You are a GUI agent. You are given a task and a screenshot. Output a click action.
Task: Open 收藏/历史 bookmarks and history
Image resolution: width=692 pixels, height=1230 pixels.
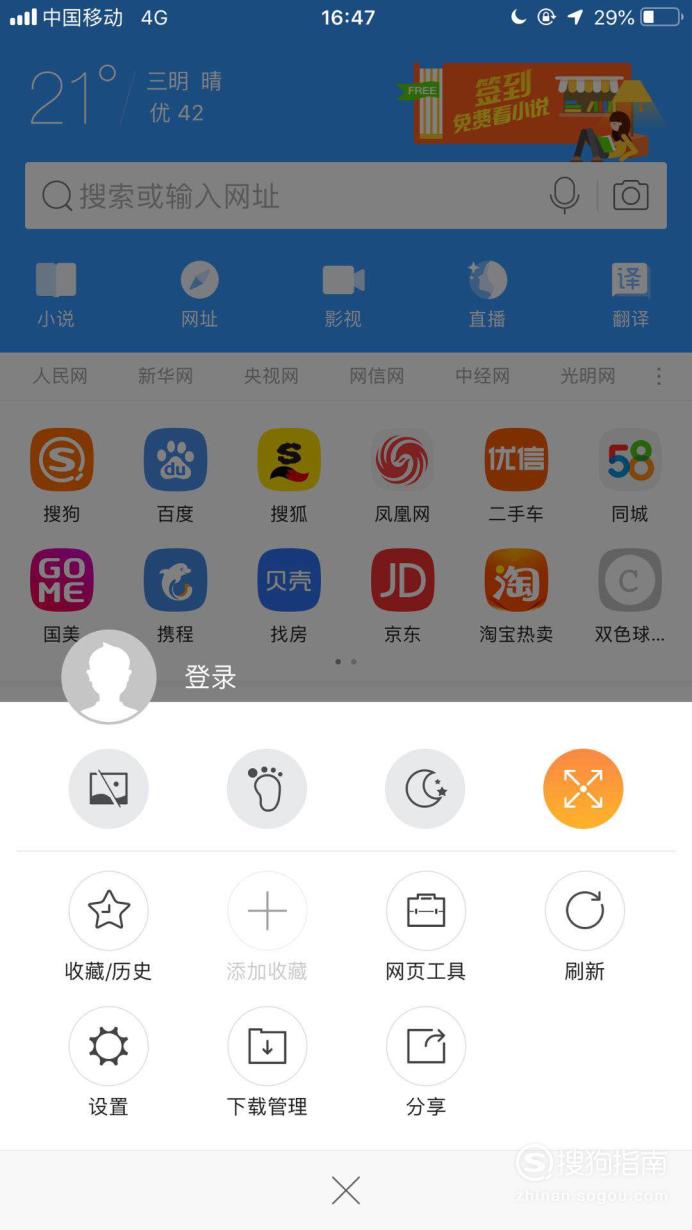coord(108,927)
